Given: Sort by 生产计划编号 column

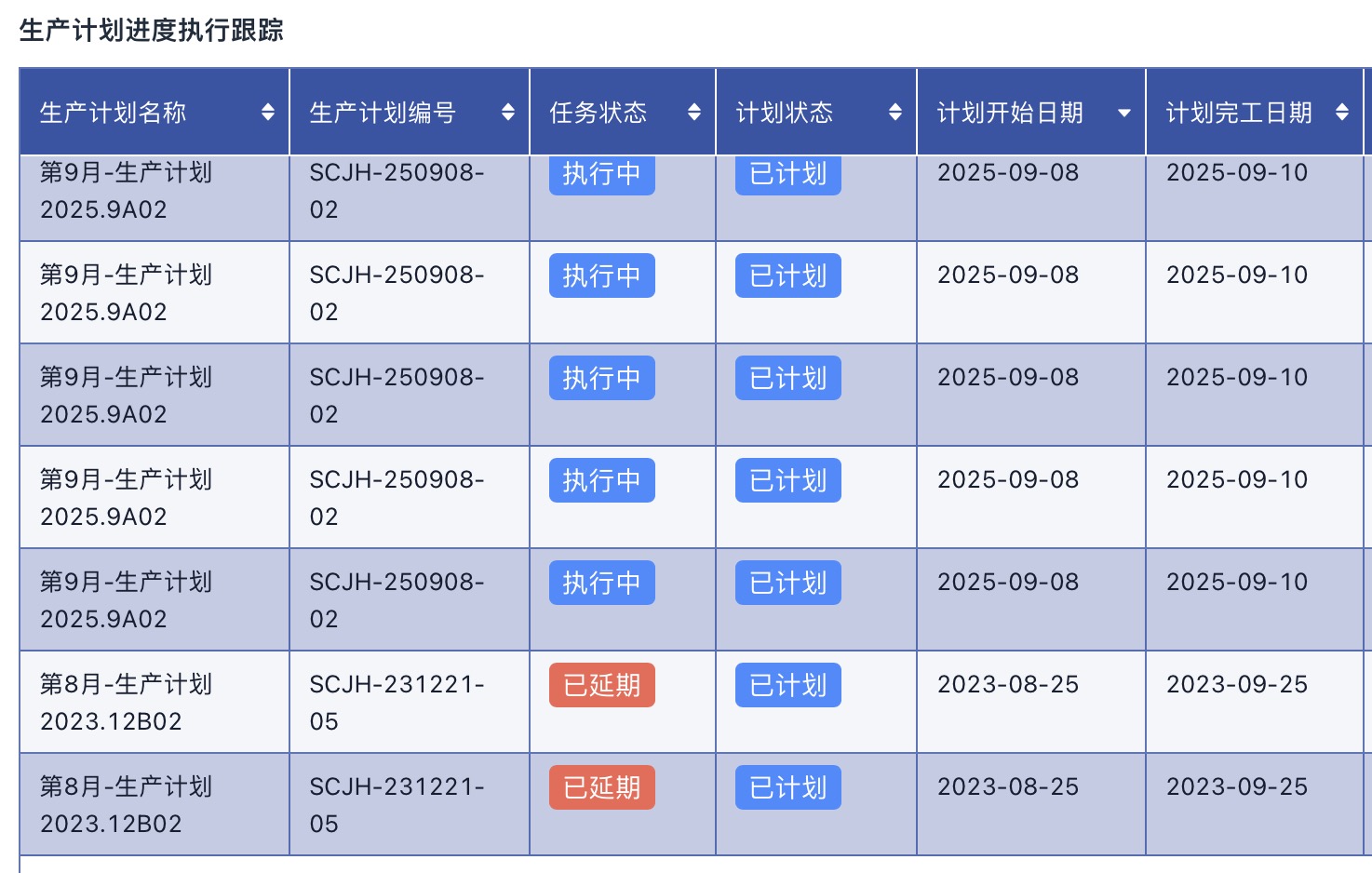Looking at the screenshot, I should point(508,113).
